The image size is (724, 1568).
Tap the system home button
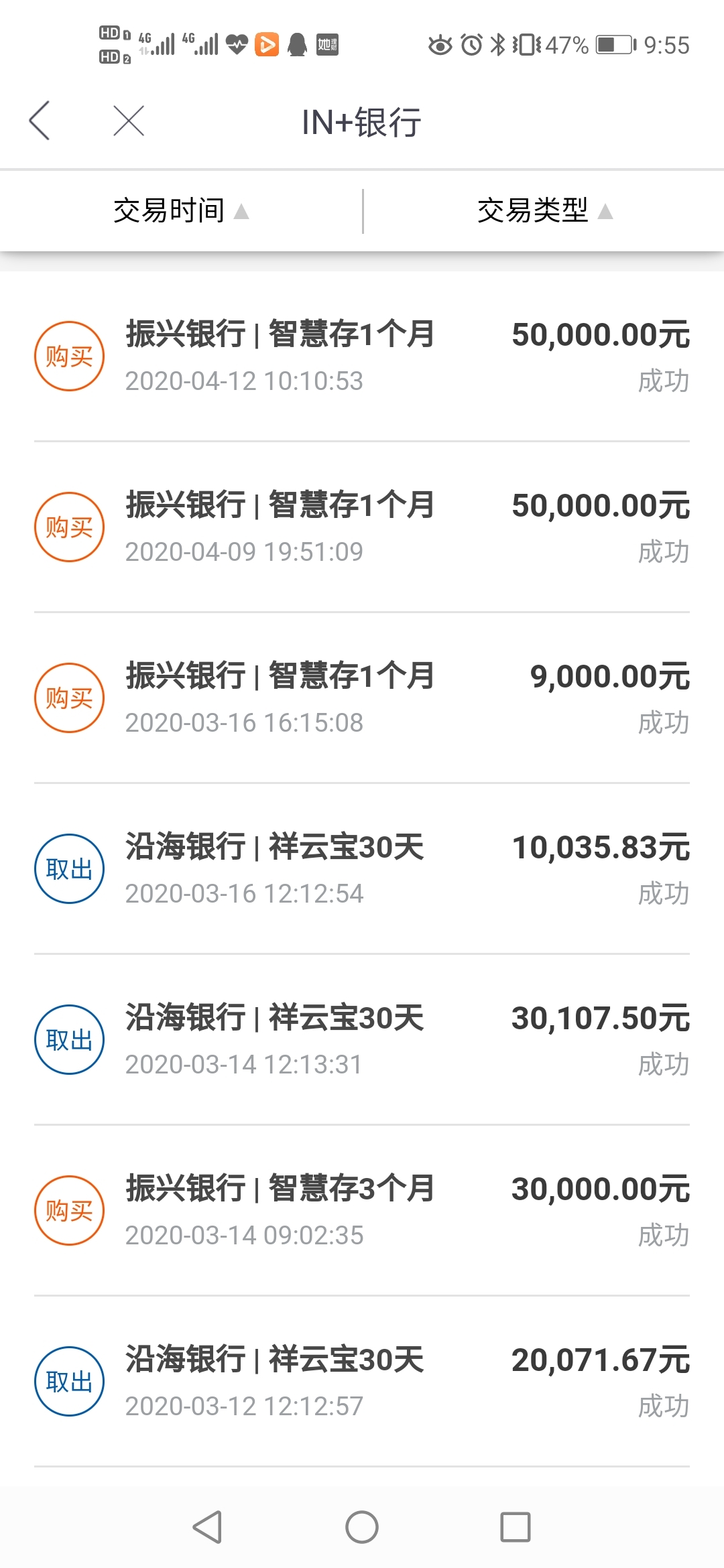click(362, 1528)
